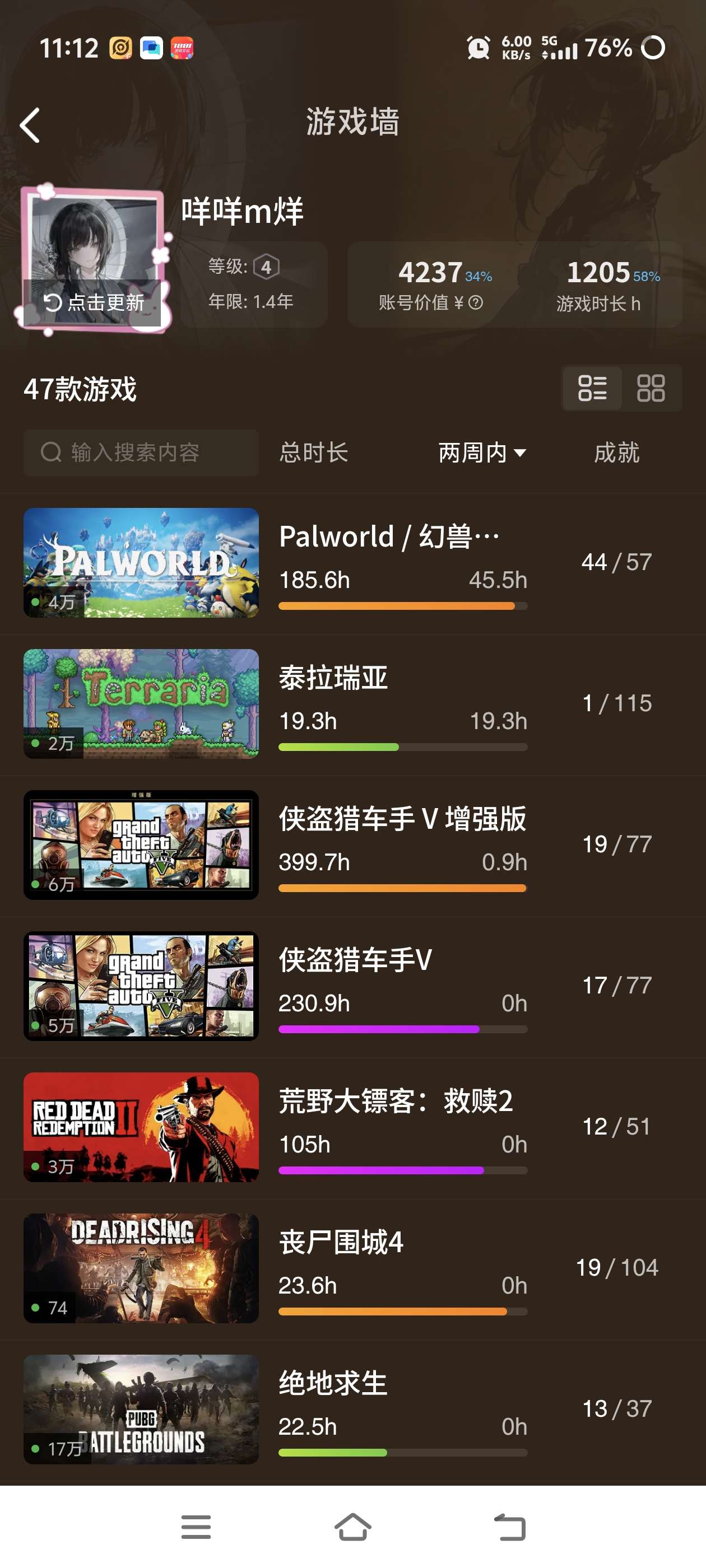706x1568 pixels.
Task: Open the 账号价值 help question mark
Action: tap(476, 302)
